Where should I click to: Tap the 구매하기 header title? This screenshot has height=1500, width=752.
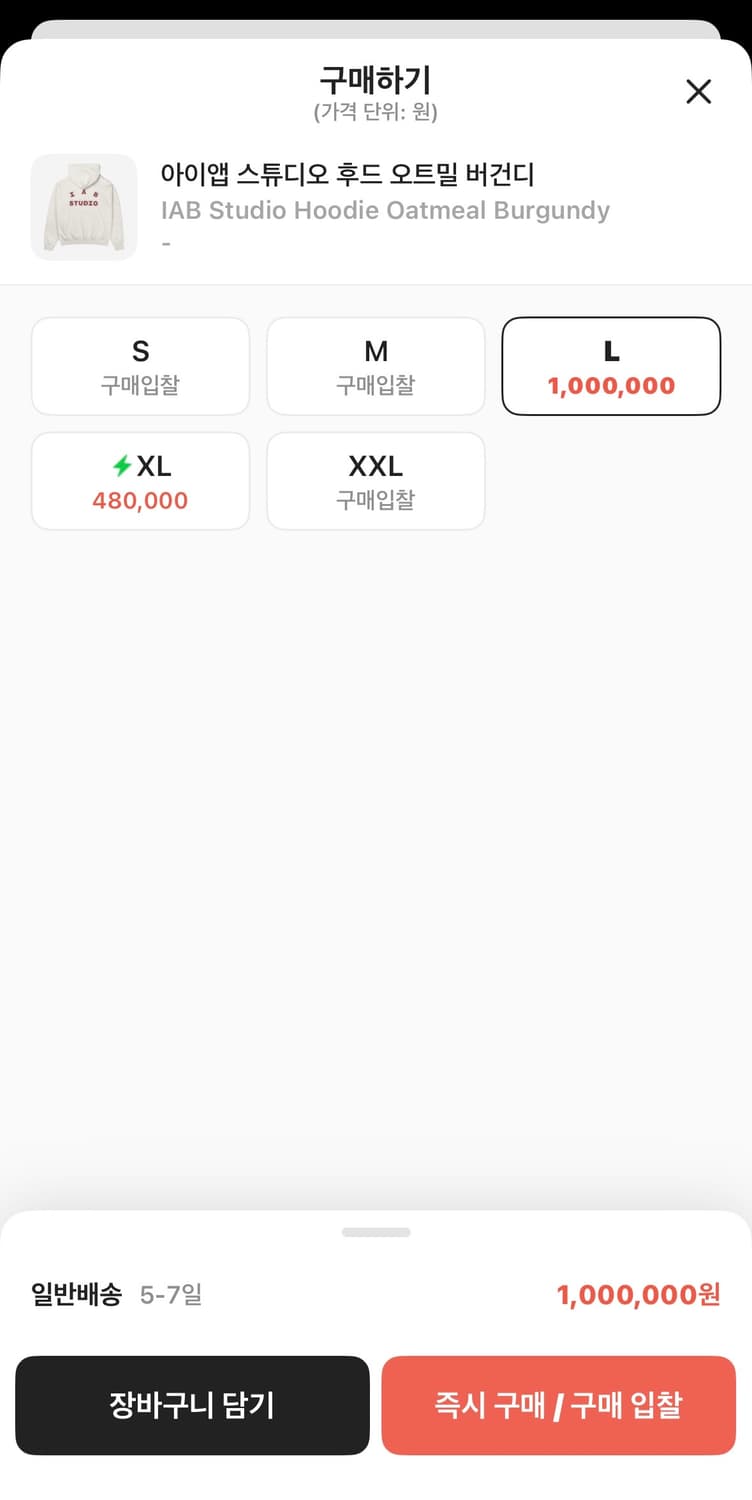(x=376, y=79)
